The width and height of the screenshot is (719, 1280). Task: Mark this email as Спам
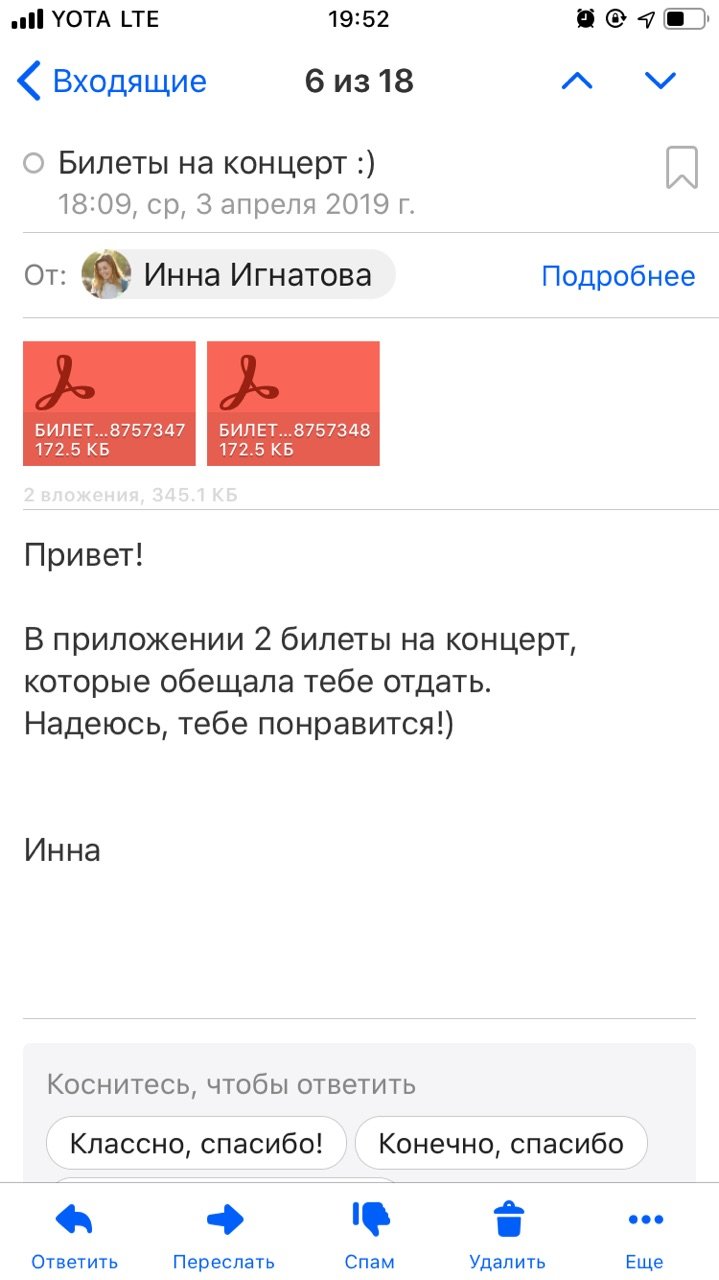[369, 1234]
